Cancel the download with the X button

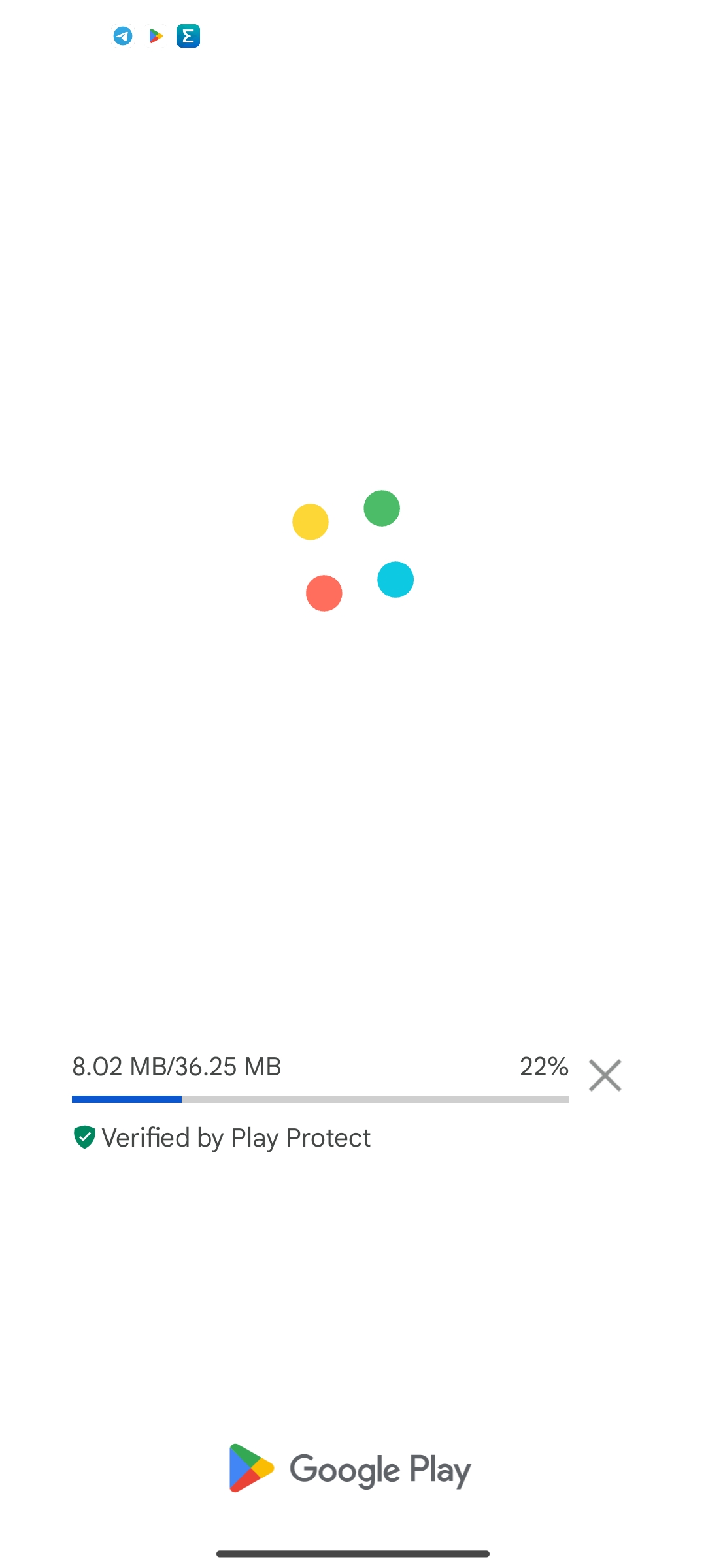605,1075
